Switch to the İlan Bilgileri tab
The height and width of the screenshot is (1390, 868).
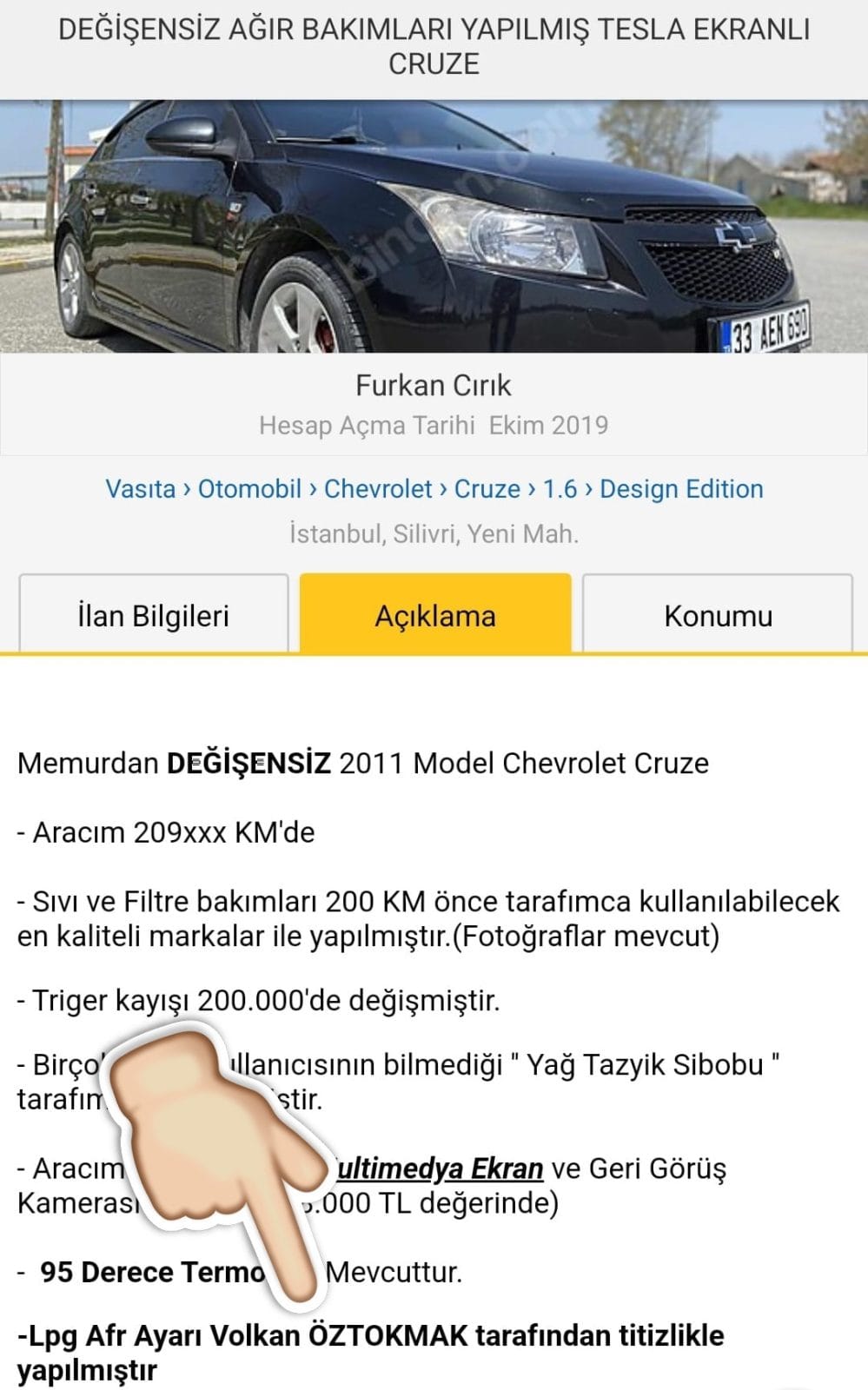[153, 614]
